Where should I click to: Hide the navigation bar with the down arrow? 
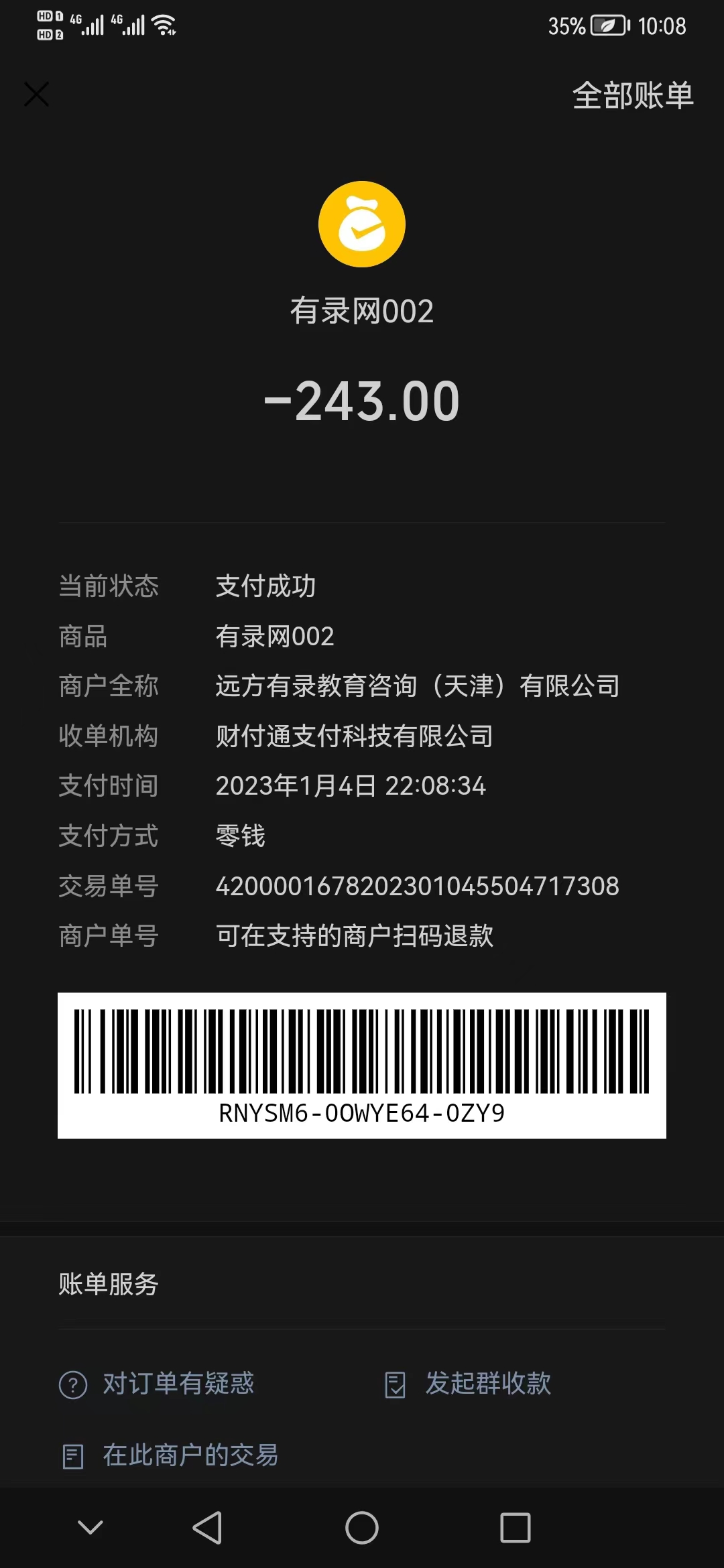[90, 1528]
